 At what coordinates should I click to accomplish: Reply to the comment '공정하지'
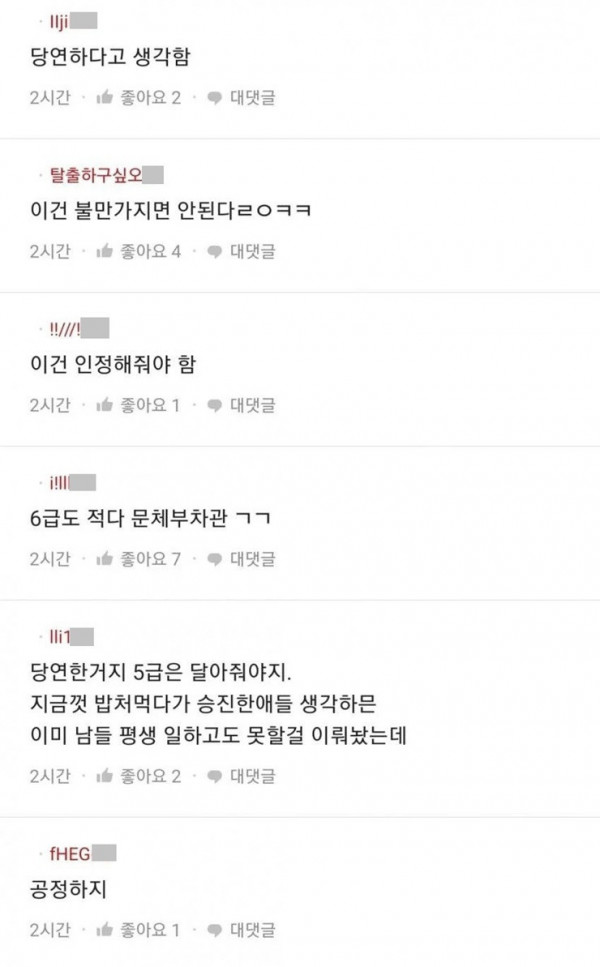[241, 929]
